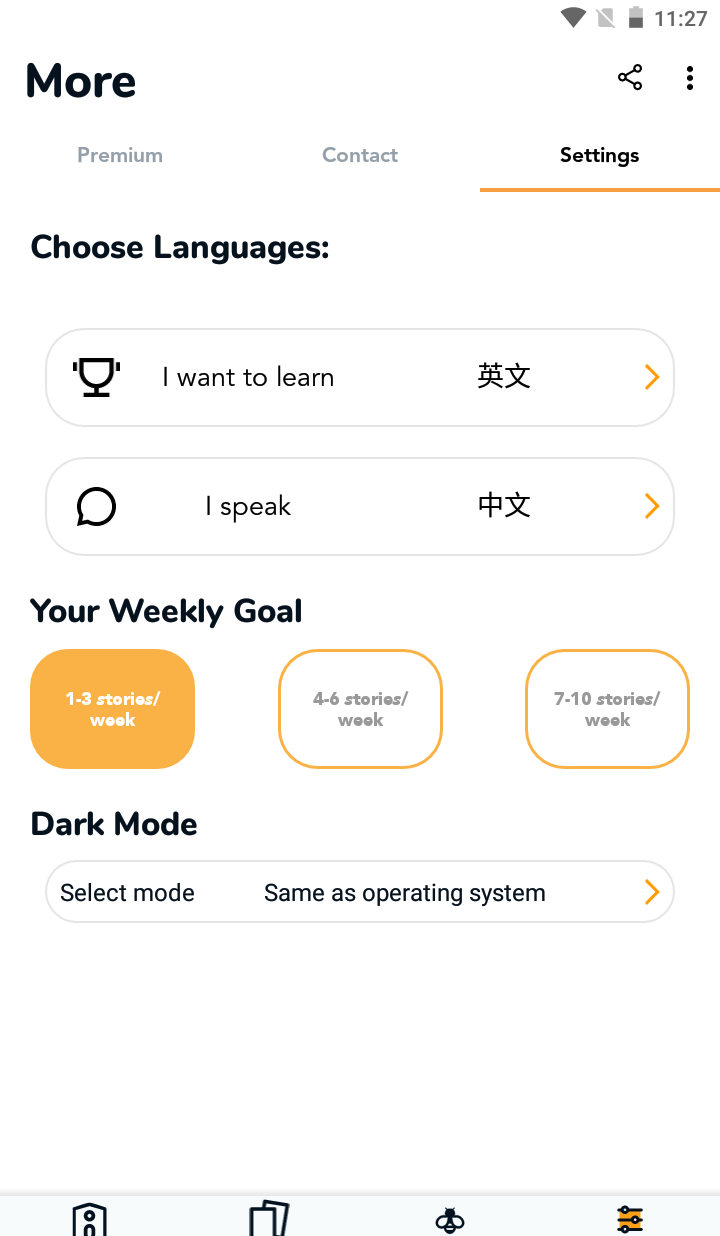
Task: Change the 'I speak' language
Action: (x=360, y=506)
